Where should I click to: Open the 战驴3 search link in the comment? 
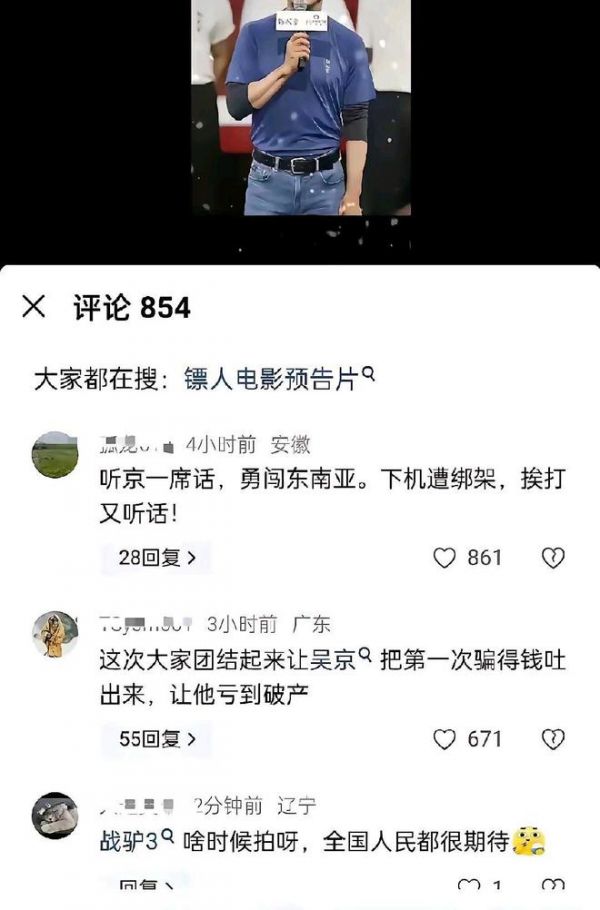click(x=138, y=842)
